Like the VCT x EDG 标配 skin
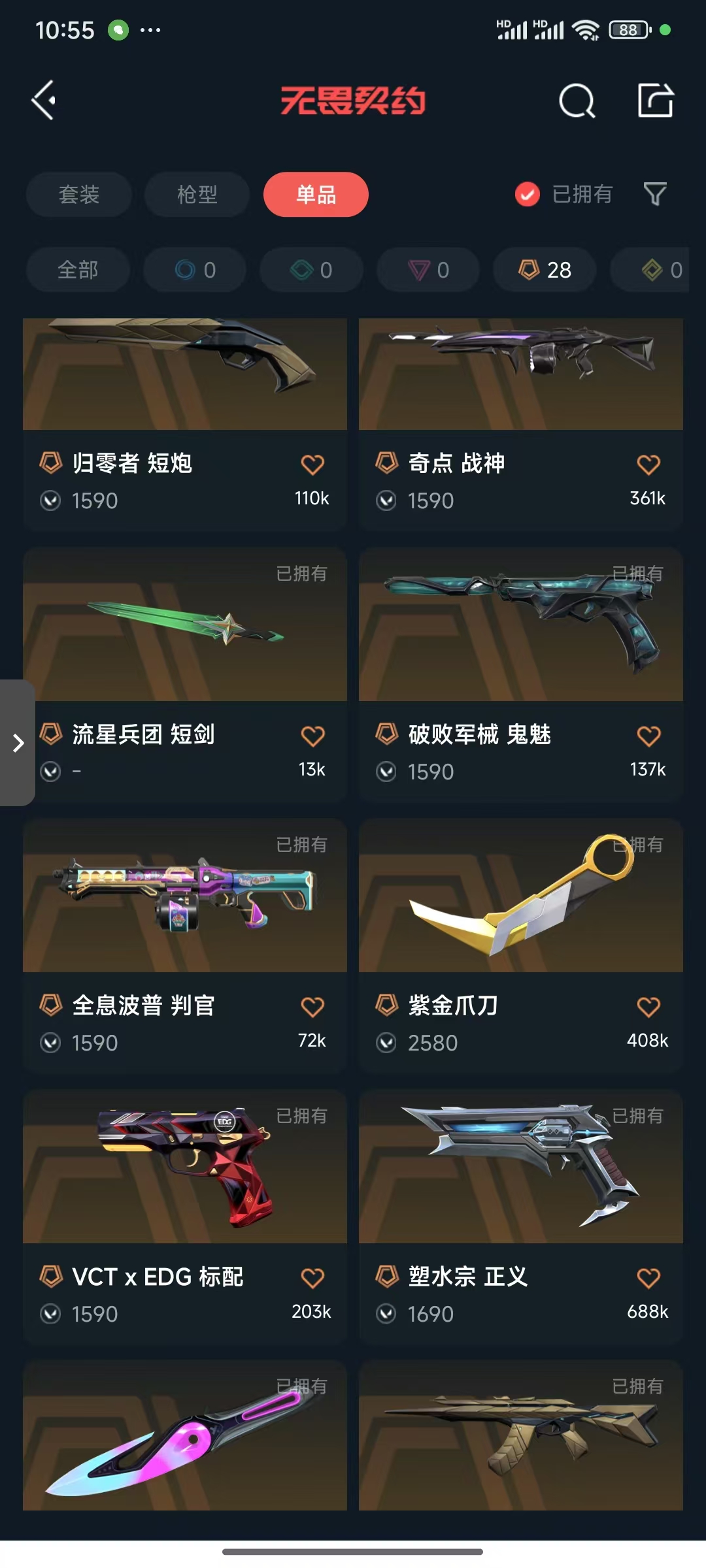The image size is (706, 1568). point(312,1278)
